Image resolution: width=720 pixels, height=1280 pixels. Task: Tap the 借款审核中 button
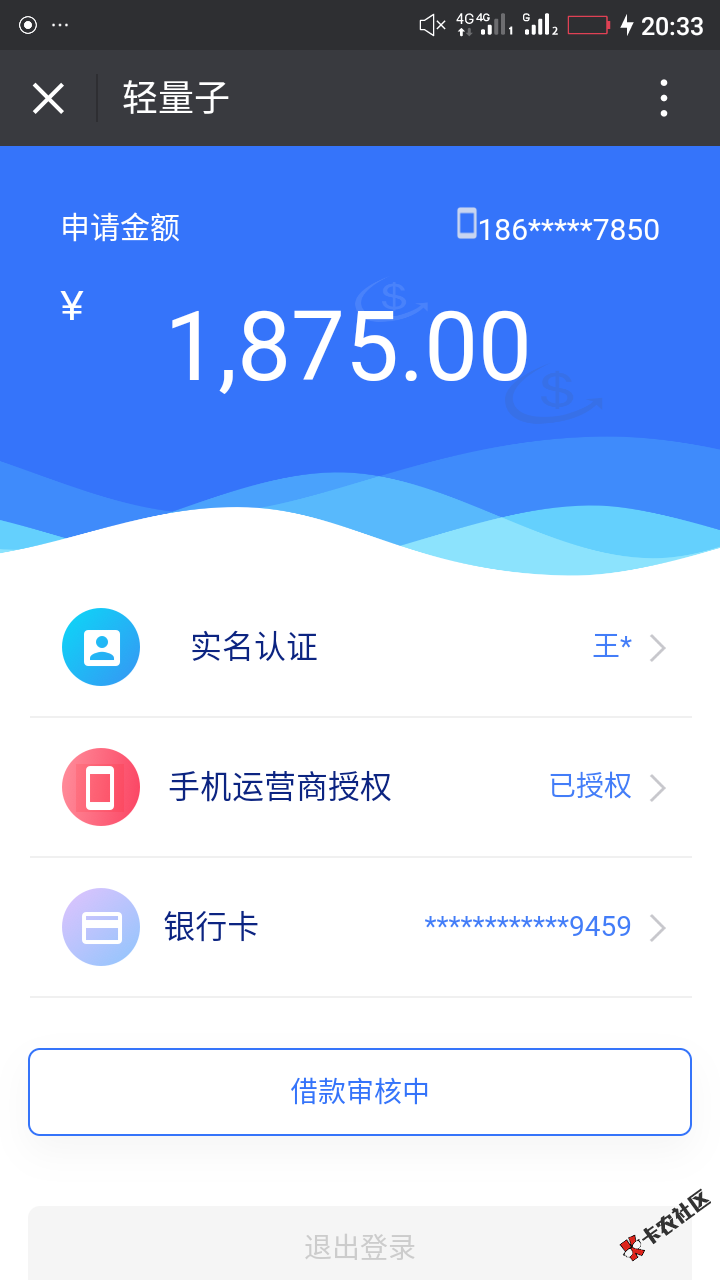point(360,1091)
